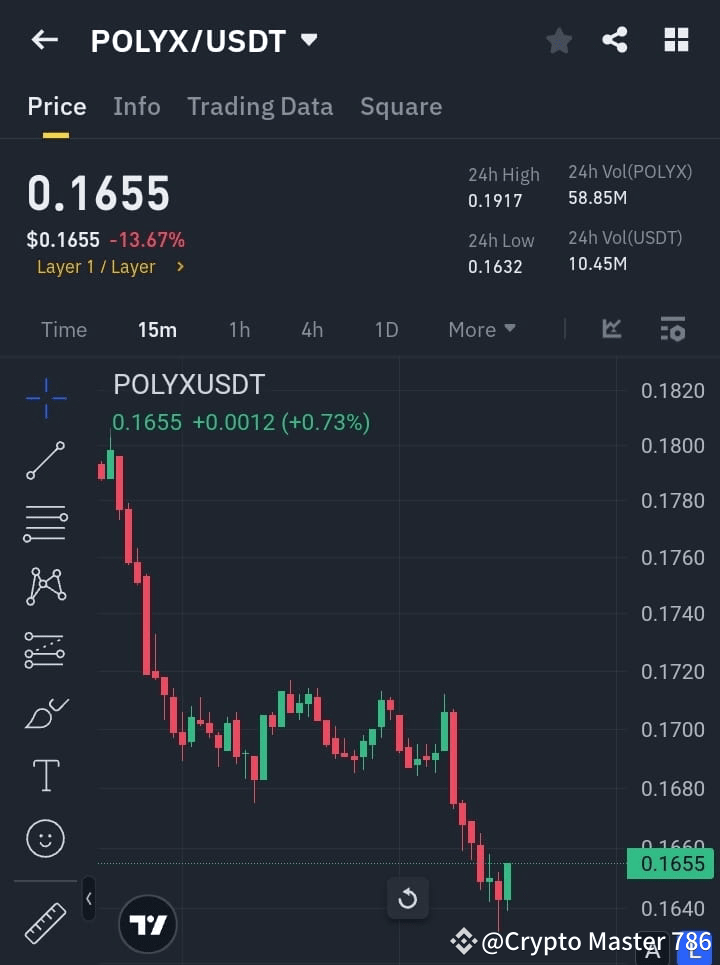Image resolution: width=720 pixels, height=965 pixels.
Task: Switch to the Trading Data tab
Action: (260, 106)
